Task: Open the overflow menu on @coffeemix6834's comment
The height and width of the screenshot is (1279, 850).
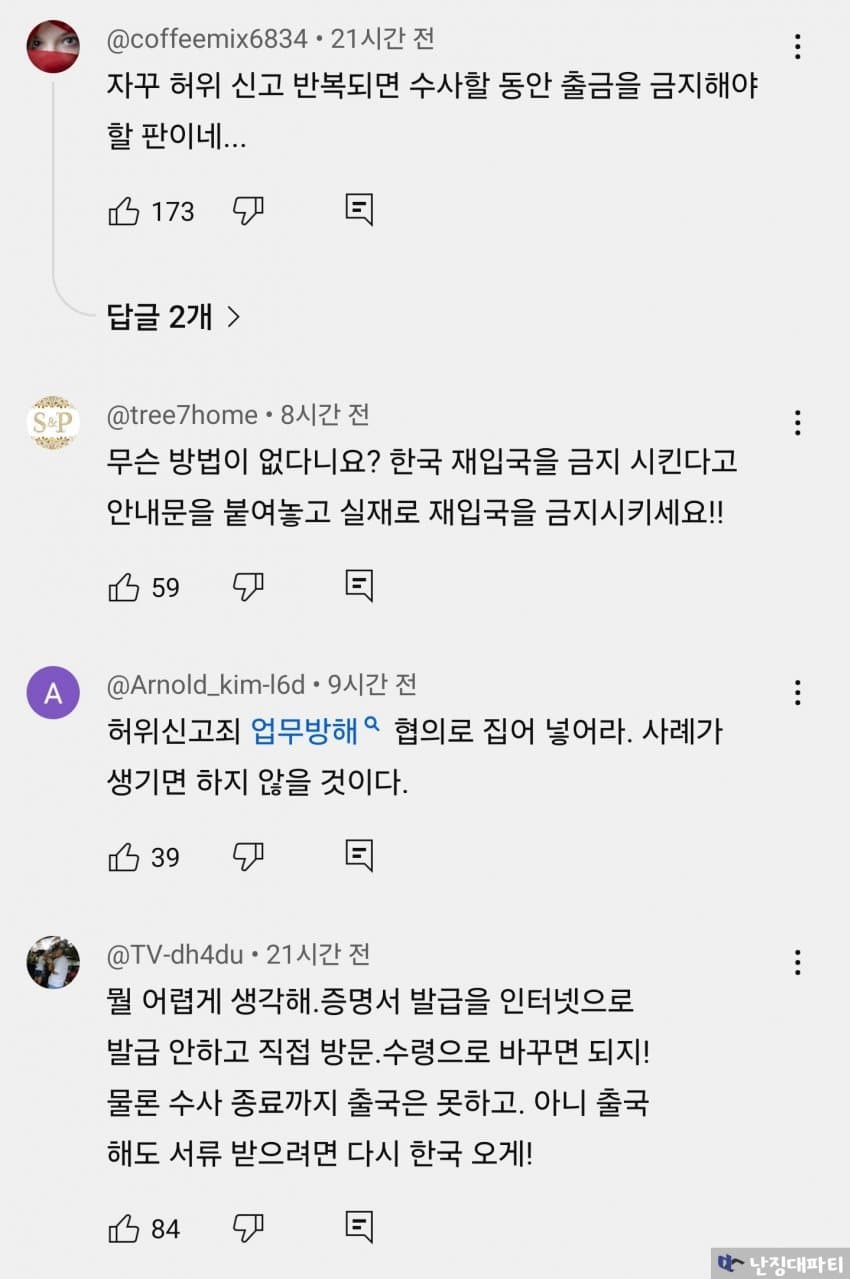Action: point(797,47)
